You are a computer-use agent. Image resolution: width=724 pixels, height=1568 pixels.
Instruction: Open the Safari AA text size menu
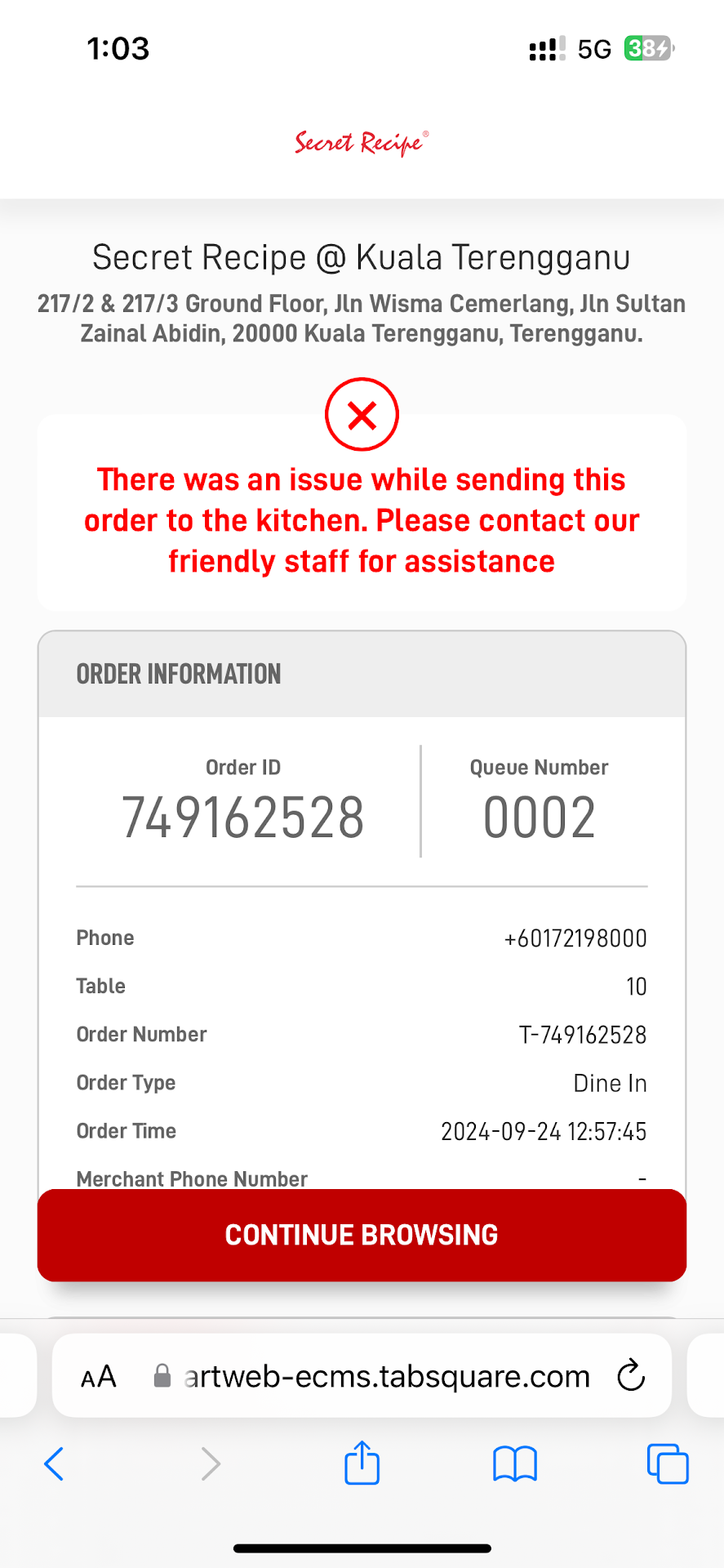coord(99,1377)
